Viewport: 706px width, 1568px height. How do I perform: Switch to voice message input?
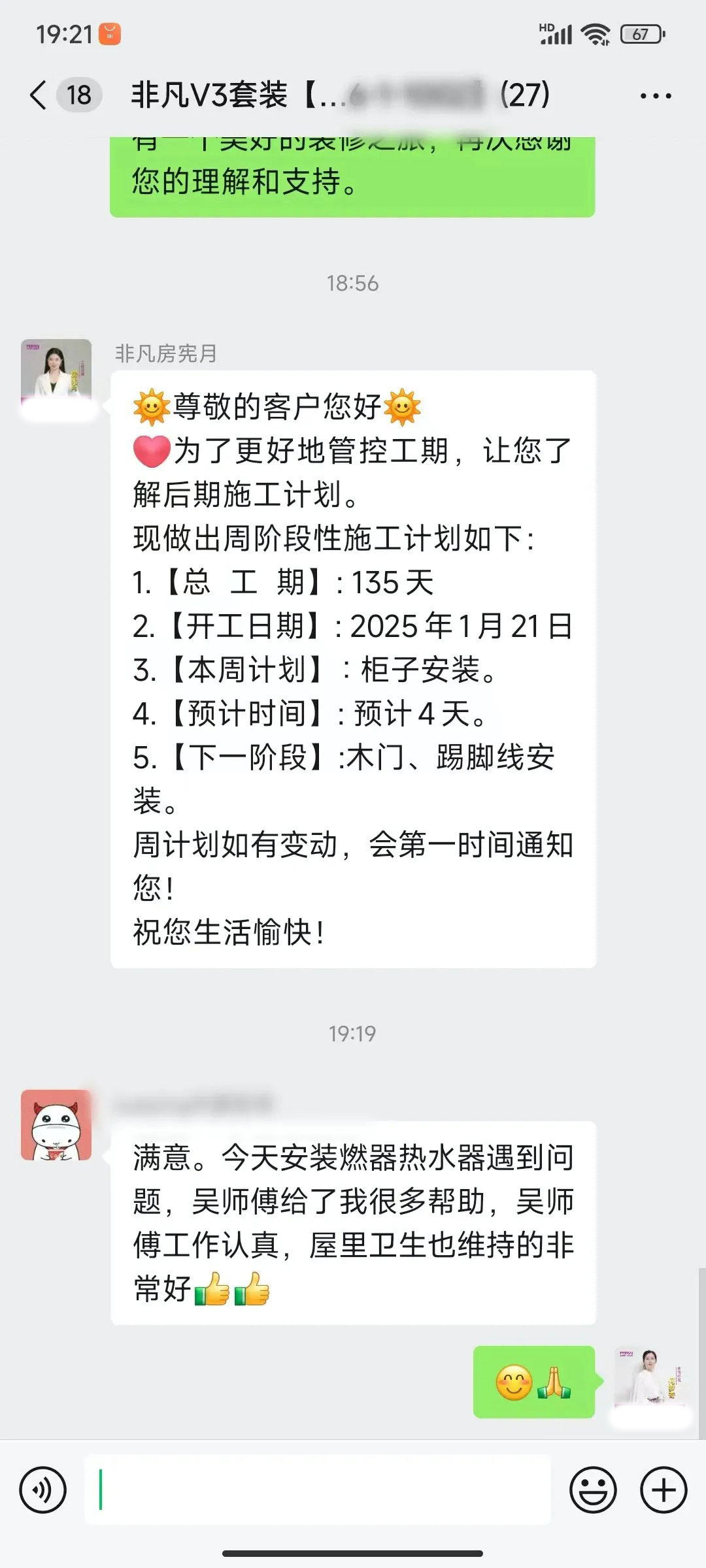[x=43, y=1491]
